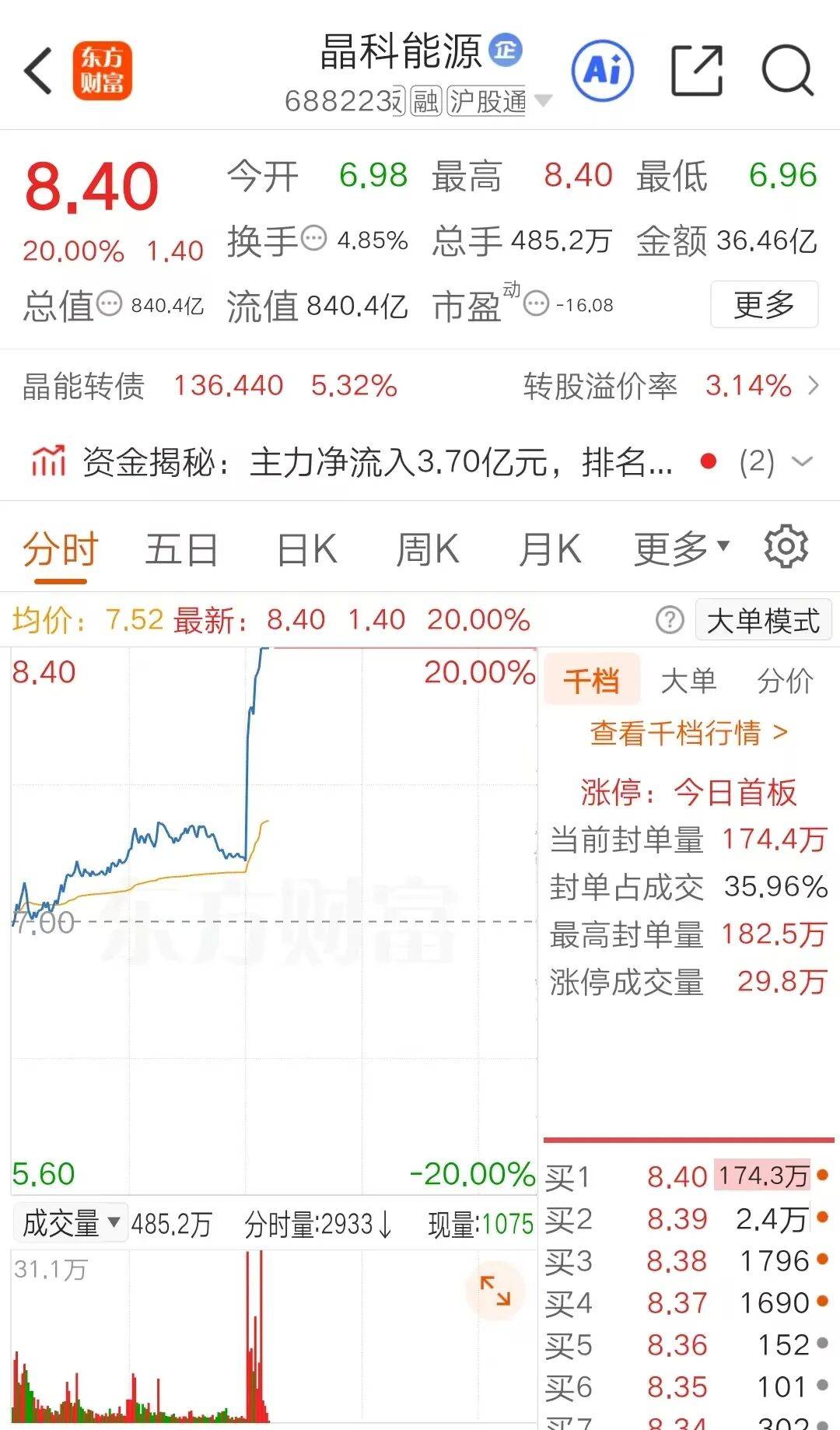Image resolution: width=840 pixels, height=1430 pixels.
Task: Tap the 东方财富 logo
Action: click(103, 70)
